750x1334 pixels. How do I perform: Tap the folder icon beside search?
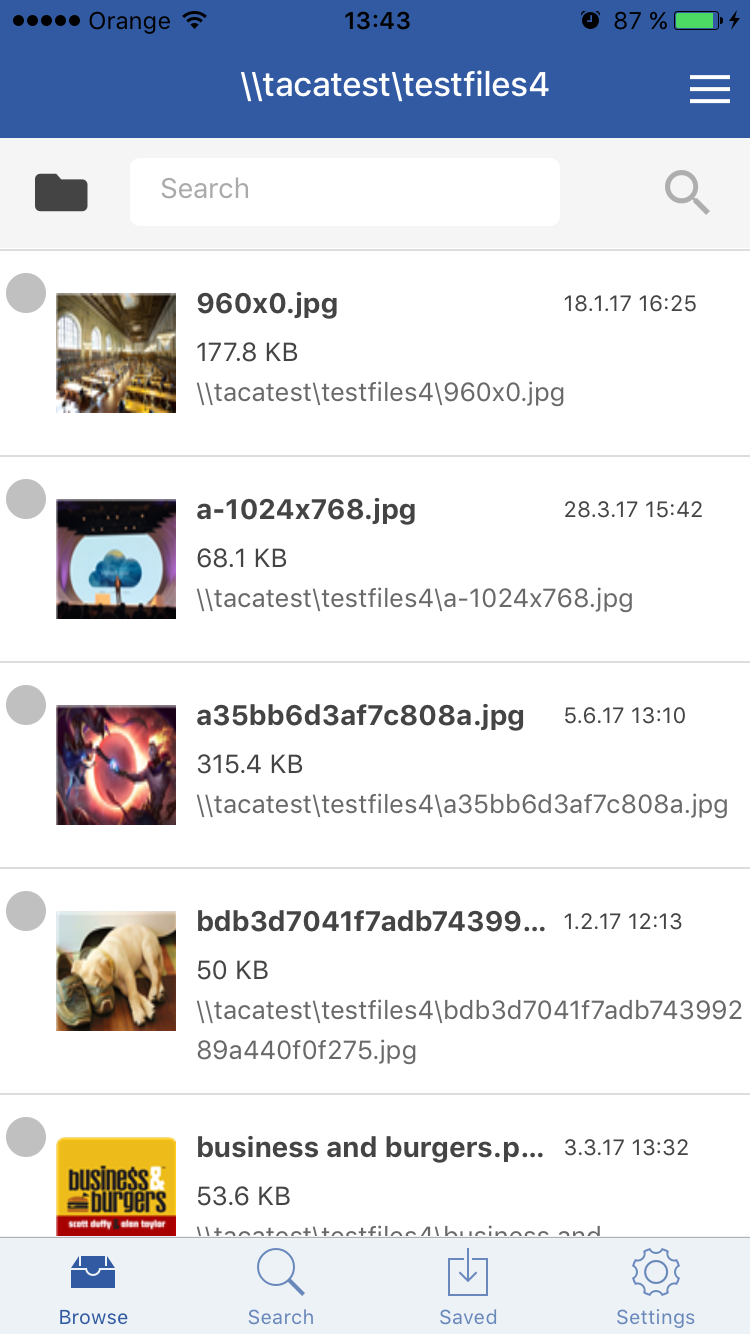(61, 192)
